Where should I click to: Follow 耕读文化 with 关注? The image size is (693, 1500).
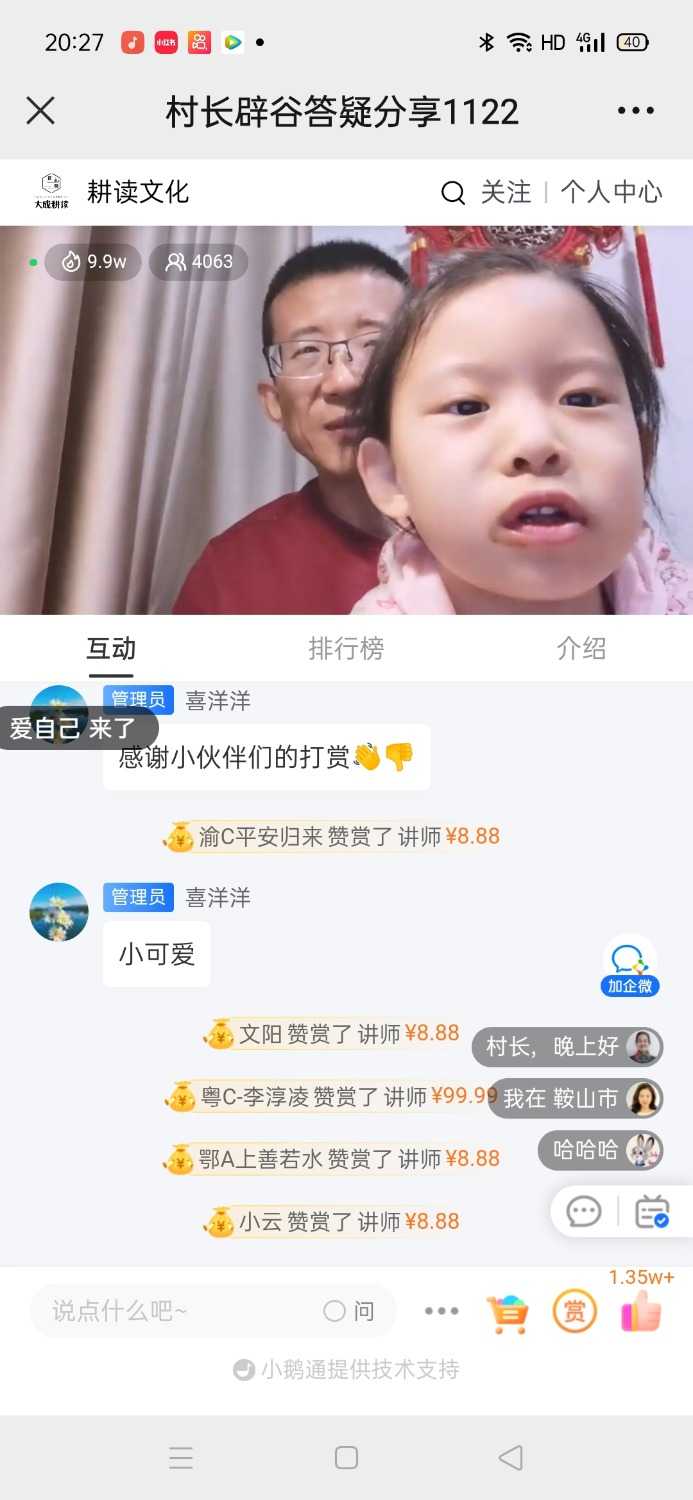click(506, 192)
